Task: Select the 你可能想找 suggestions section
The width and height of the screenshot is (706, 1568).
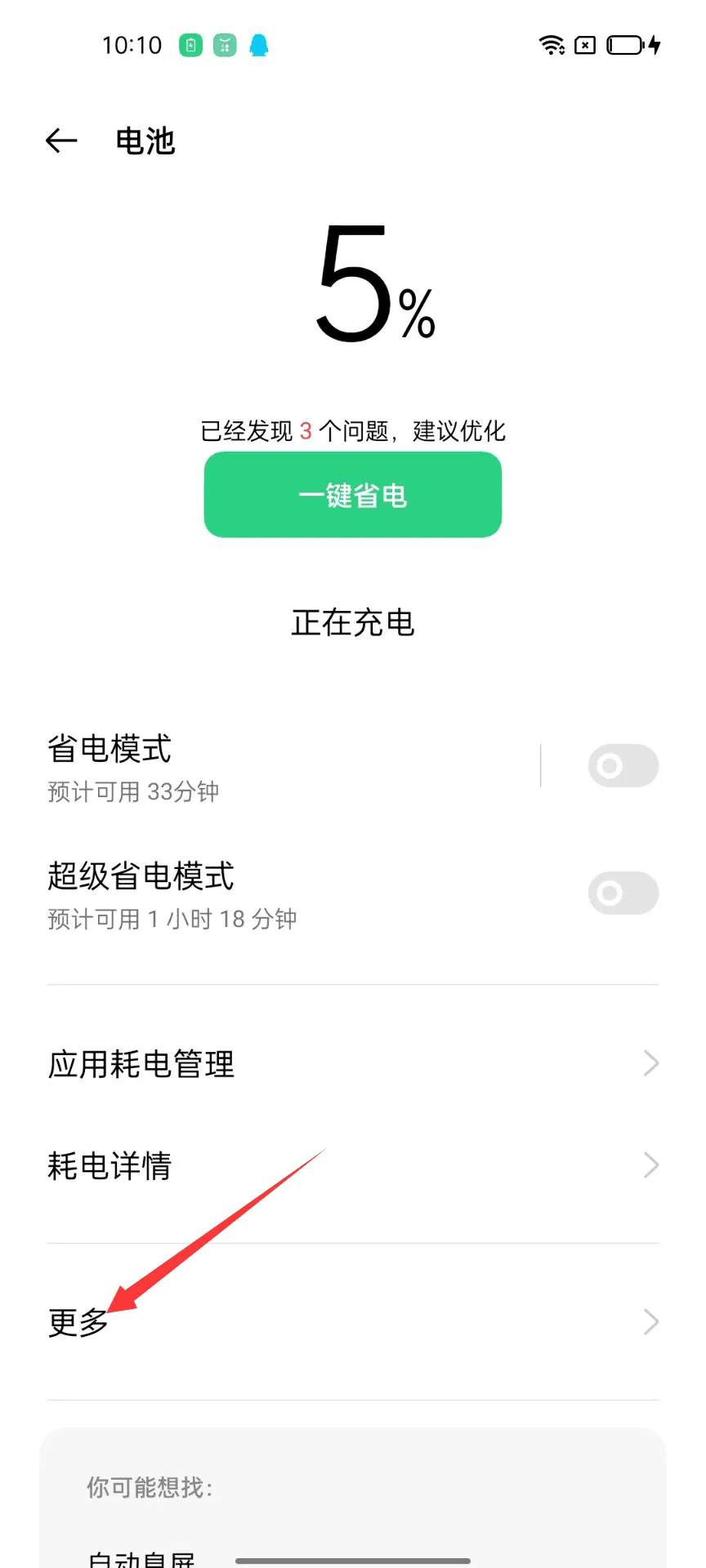Action: point(149,1486)
